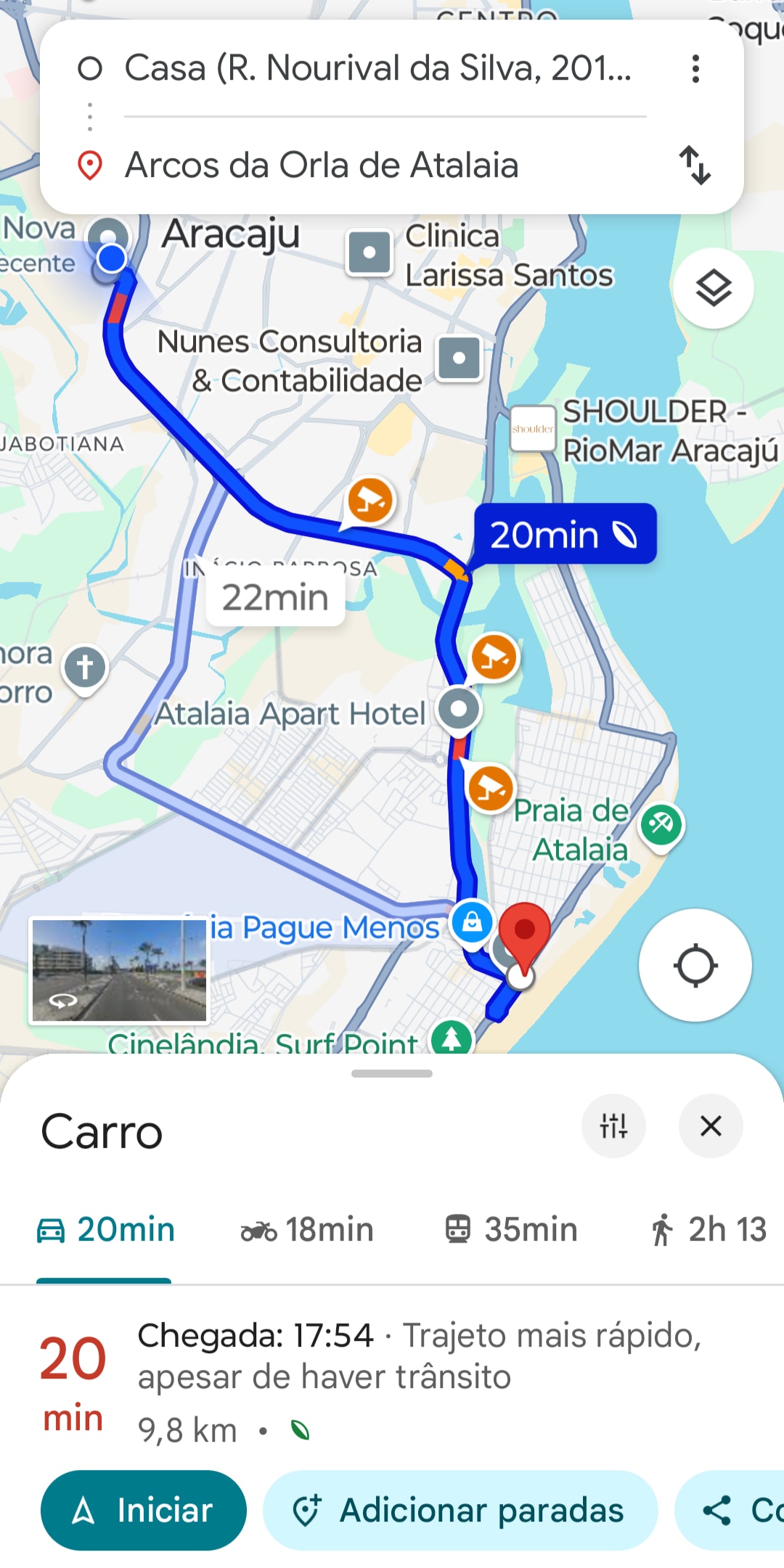The image size is (784, 1568).
Task: Select the car 20min tab
Action: click(x=106, y=1230)
